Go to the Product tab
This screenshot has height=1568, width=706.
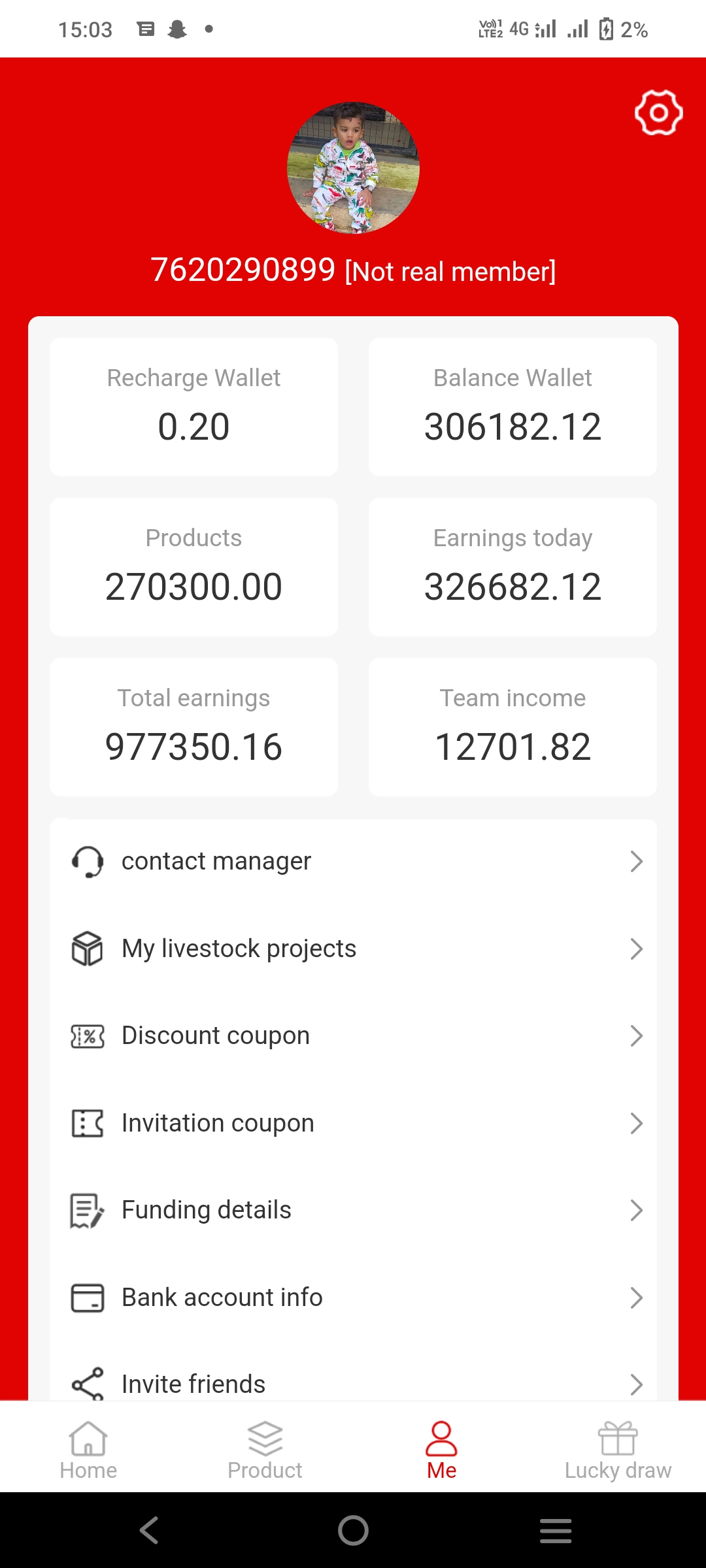tap(265, 1450)
